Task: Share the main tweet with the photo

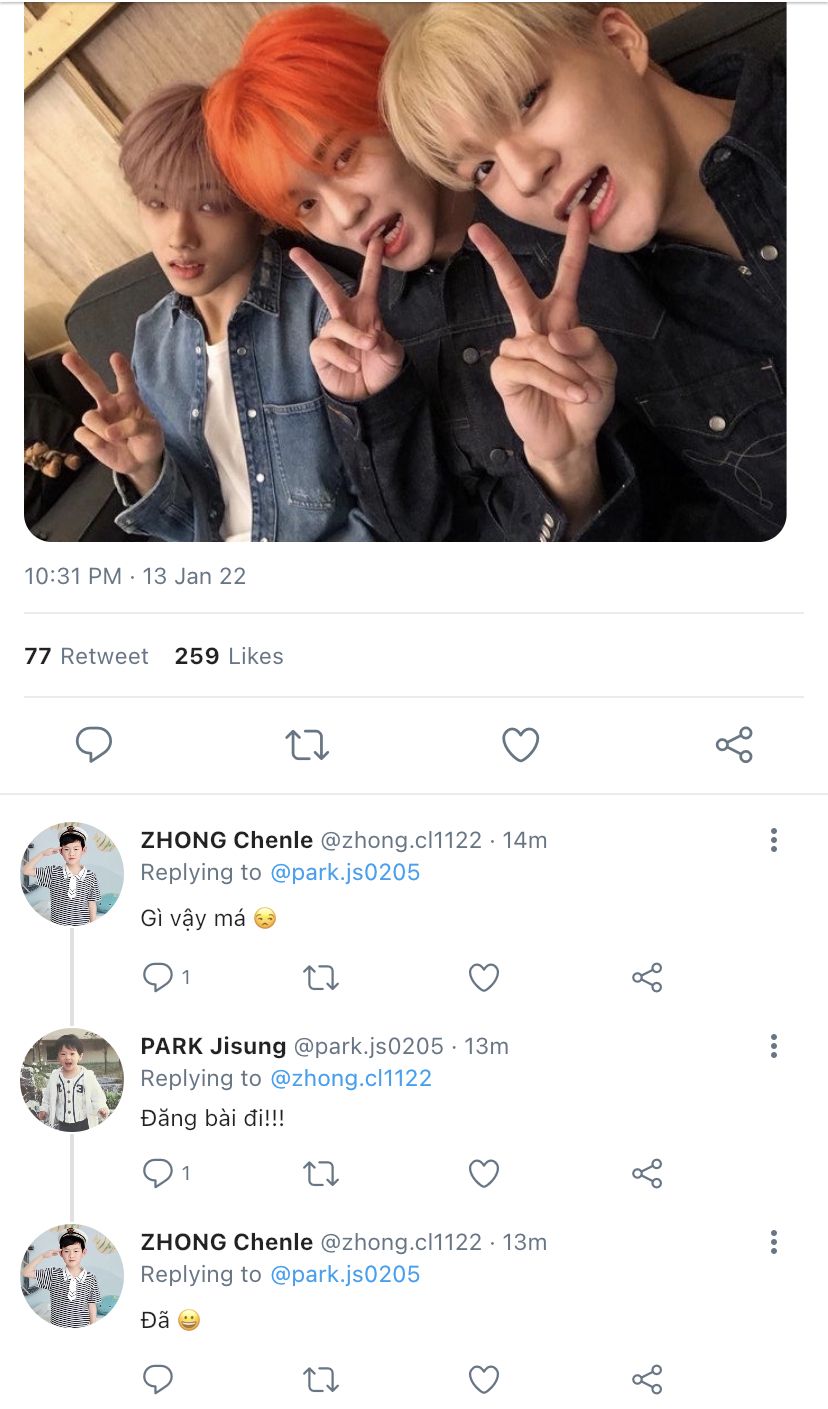Action: (x=734, y=745)
